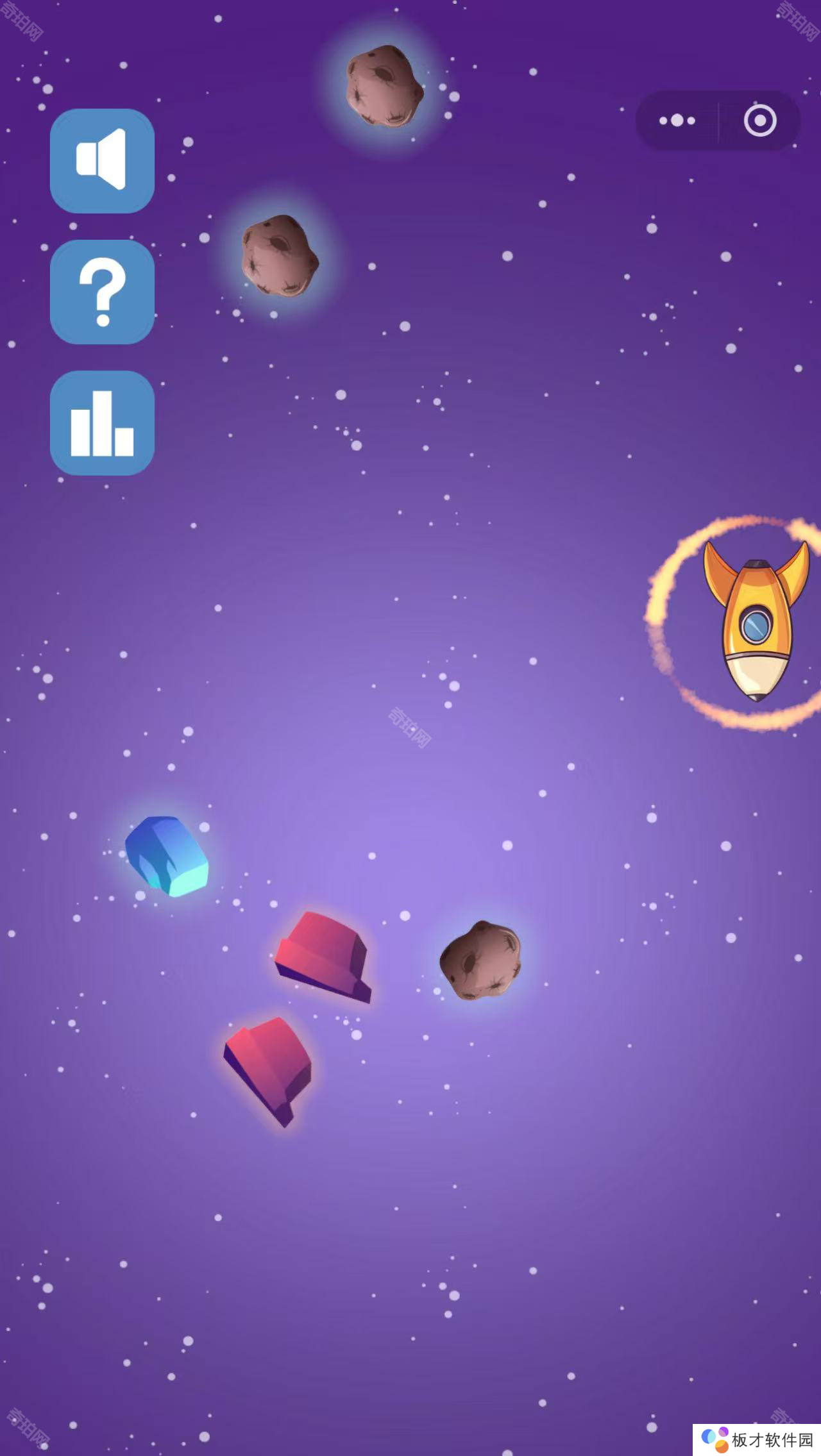Close the mini program with the circle icon
821x1456 pixels.
point(760,121)
